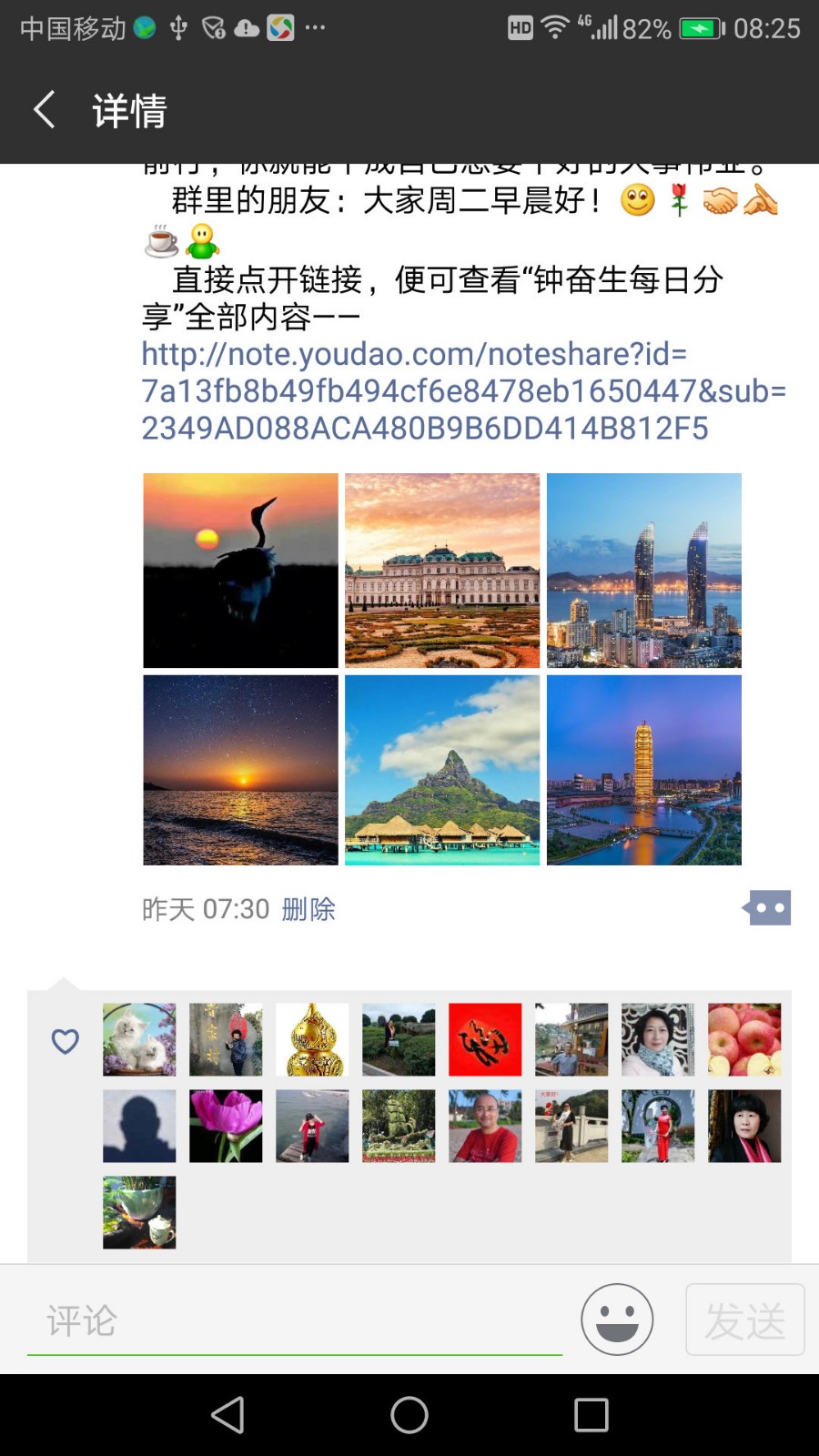The width and height of the screenshot is (819, 1456).
Task: Open the white kittens liker's profile
Action: pos(139,1039)
